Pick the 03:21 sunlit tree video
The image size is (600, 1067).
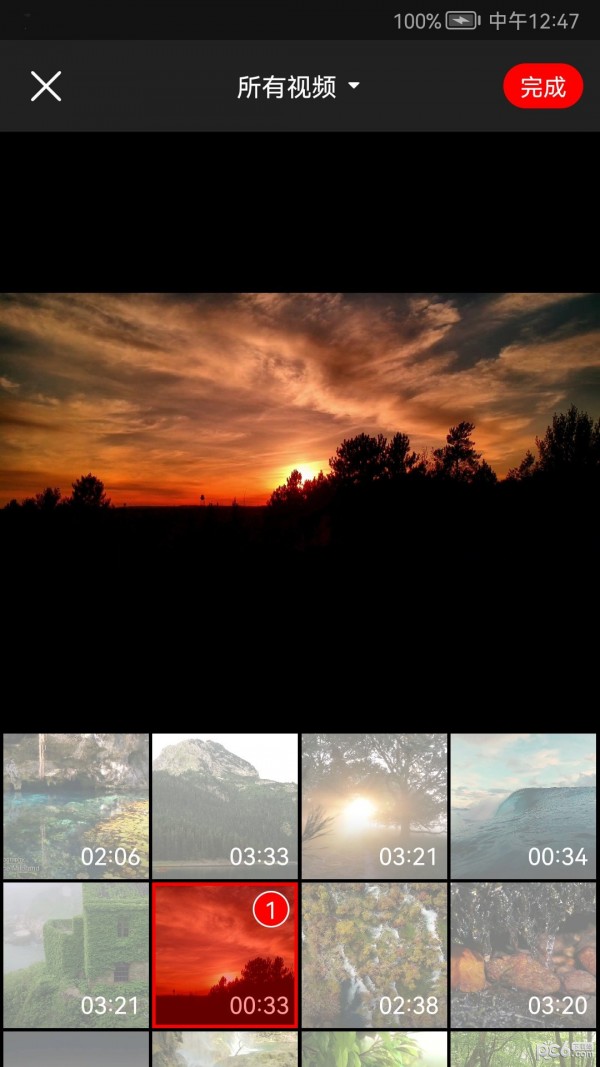374,806
